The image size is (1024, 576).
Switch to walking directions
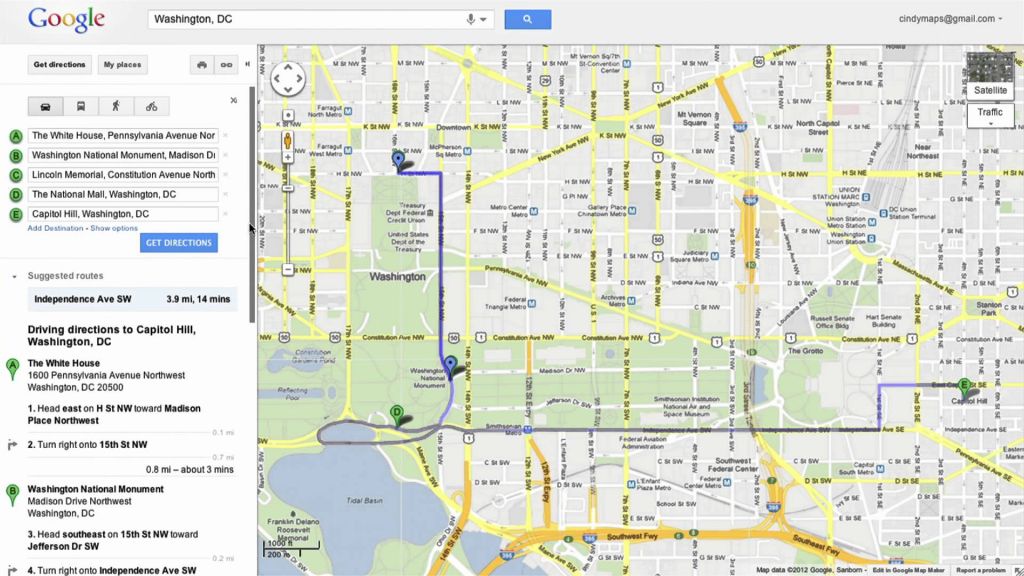point(116,106)
